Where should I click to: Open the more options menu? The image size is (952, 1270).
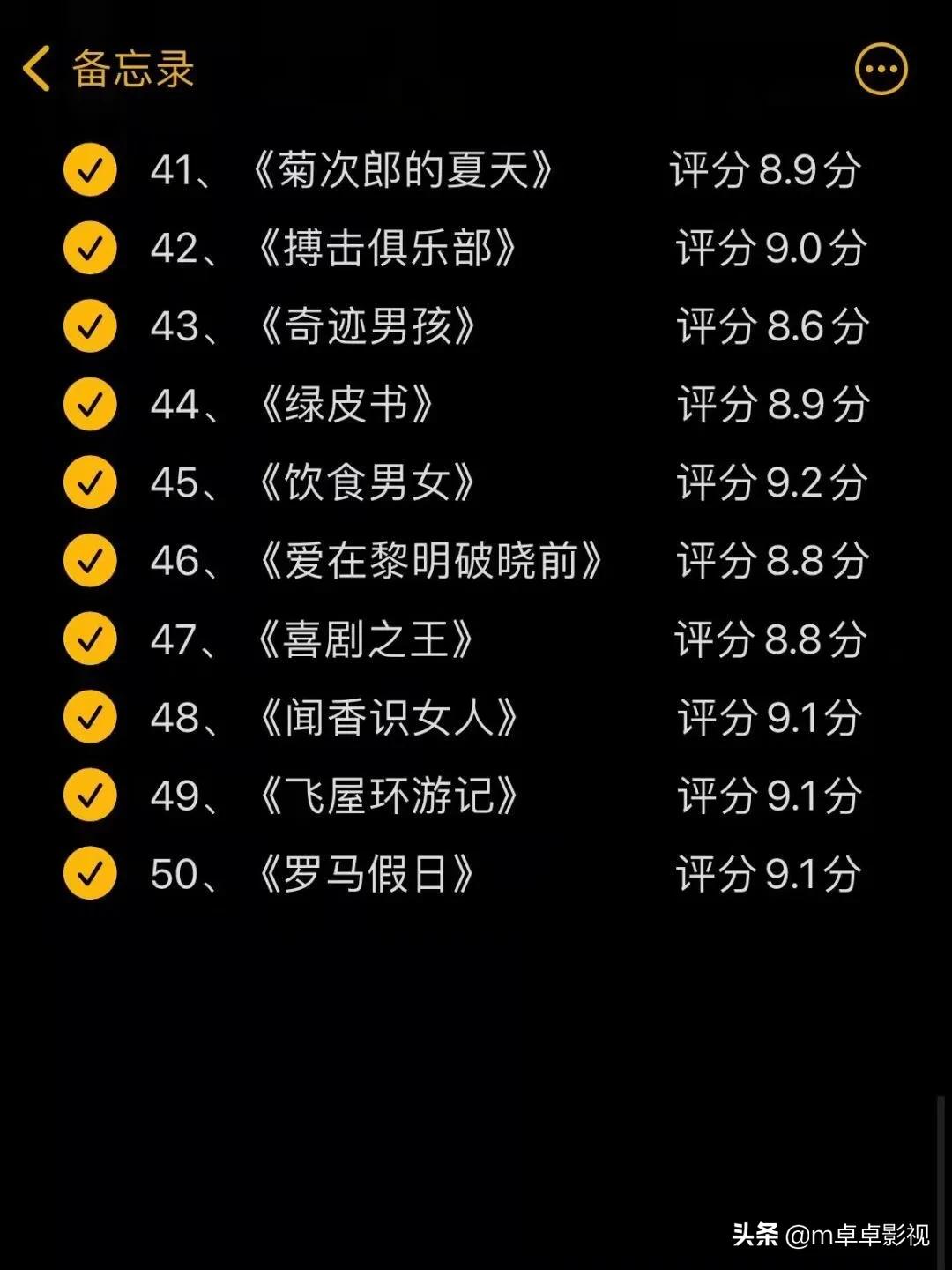[881, 69]
